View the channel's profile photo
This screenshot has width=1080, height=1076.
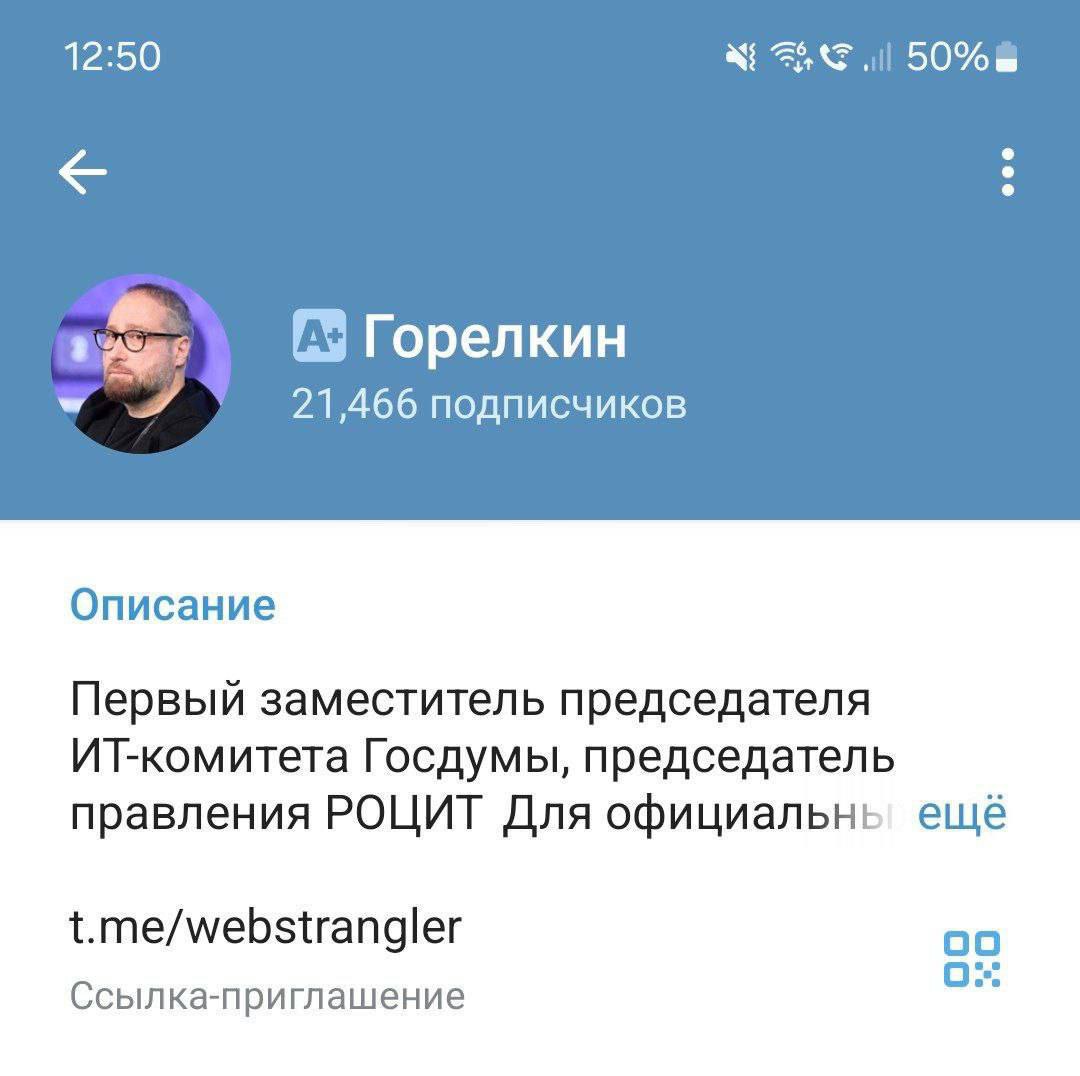tap(141, 365)
